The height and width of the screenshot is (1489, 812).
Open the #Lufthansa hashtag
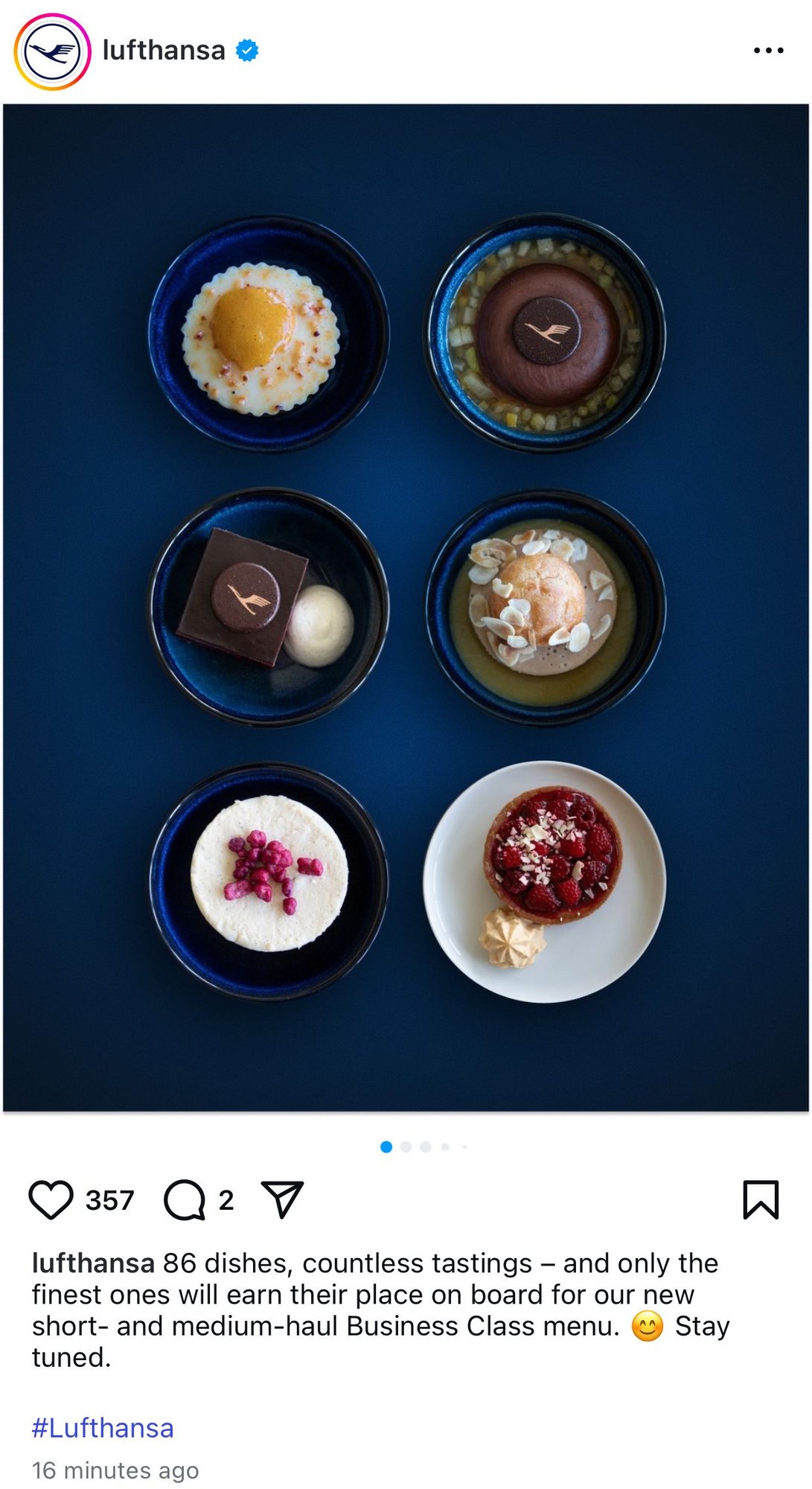tap(103, 1428)
